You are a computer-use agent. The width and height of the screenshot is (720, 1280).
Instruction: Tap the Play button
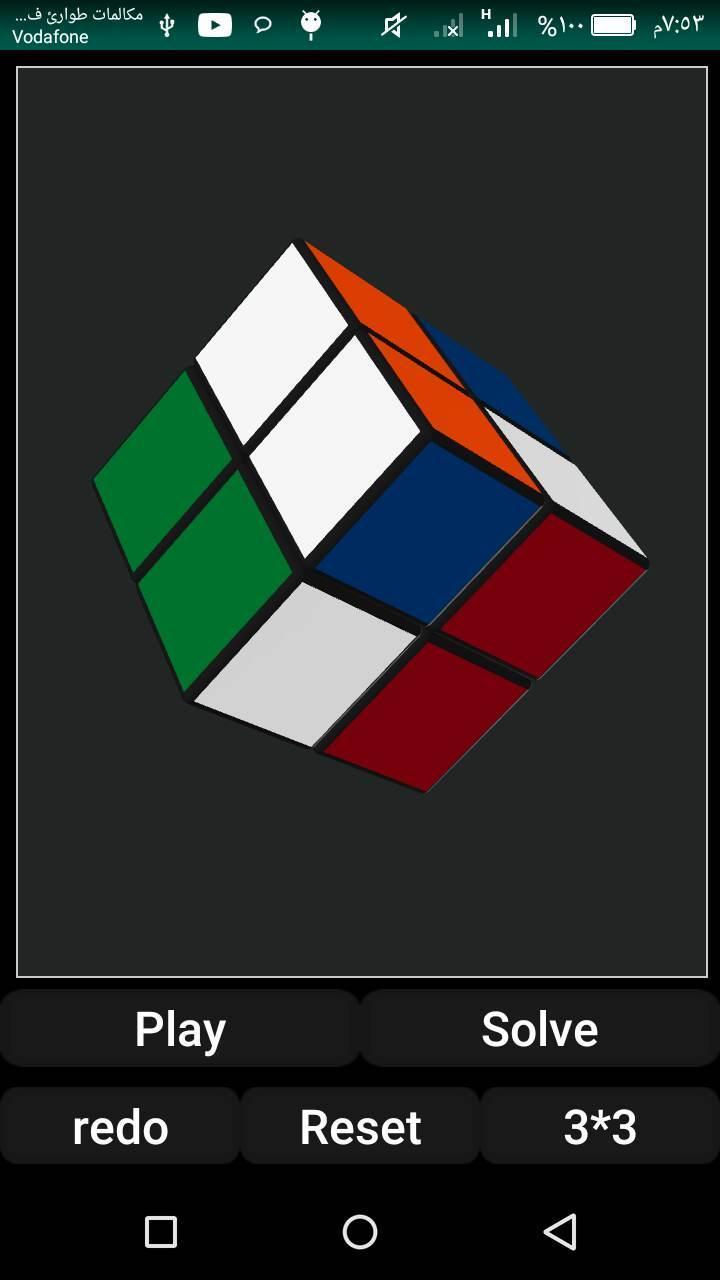180,1029
